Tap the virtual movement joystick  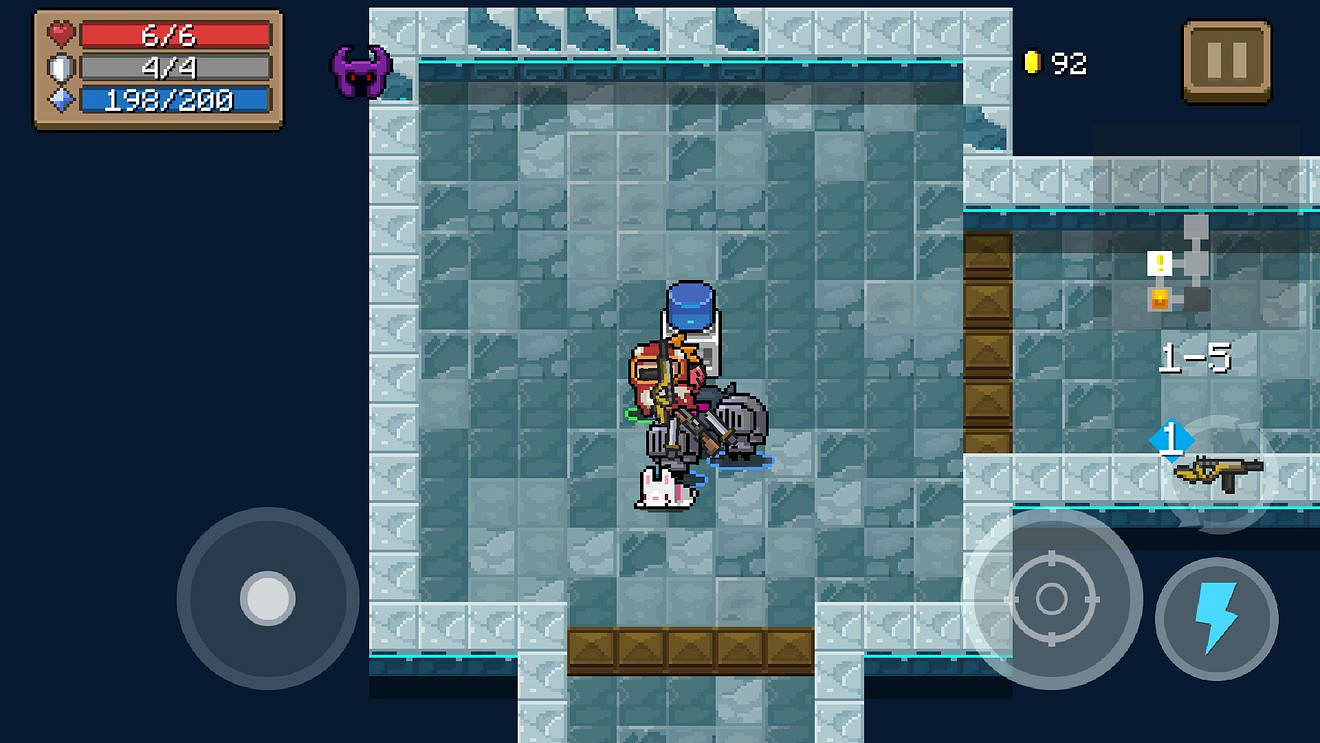point(267,598)
